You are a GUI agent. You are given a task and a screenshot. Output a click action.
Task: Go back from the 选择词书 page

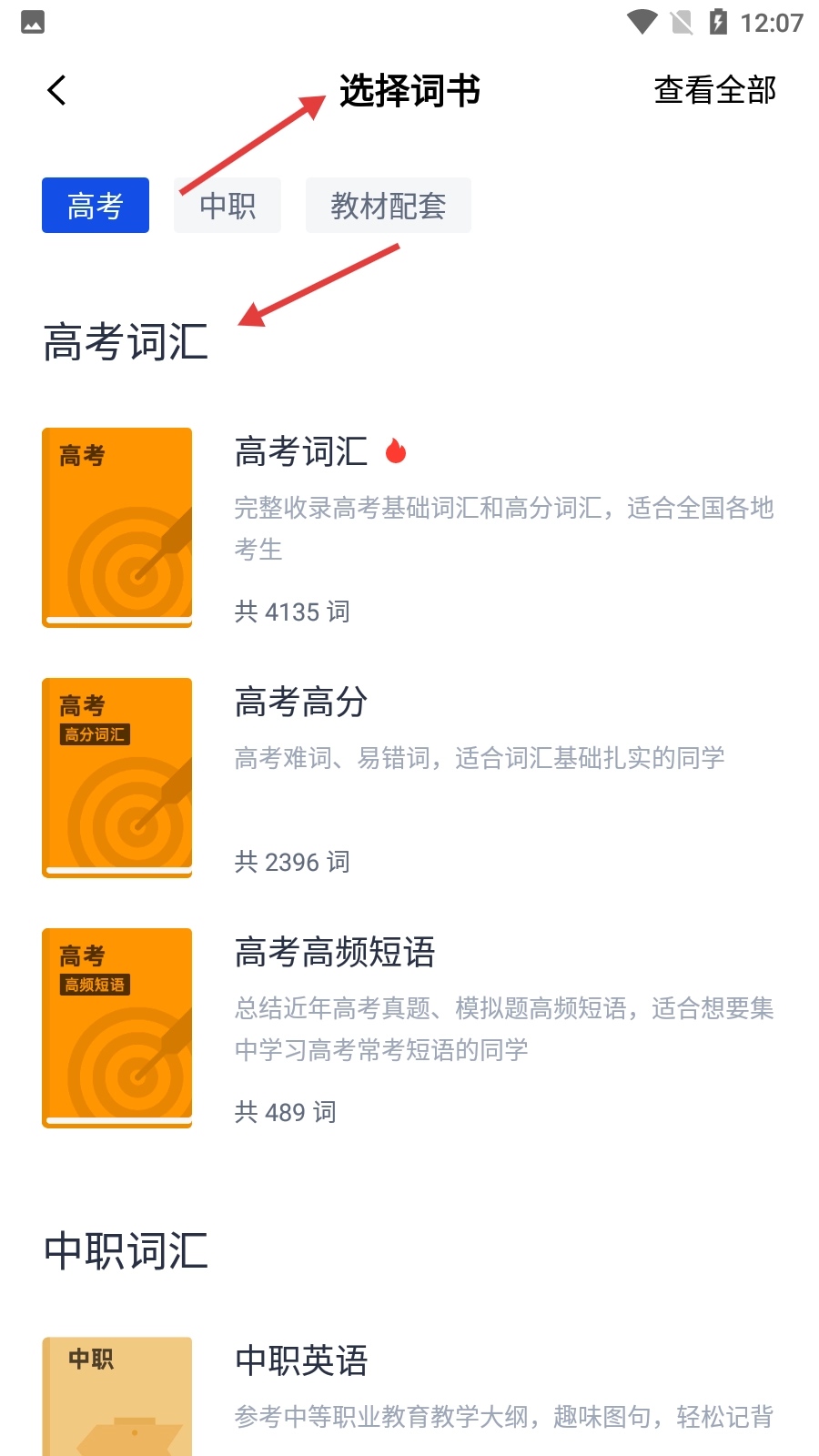(56, 90)
